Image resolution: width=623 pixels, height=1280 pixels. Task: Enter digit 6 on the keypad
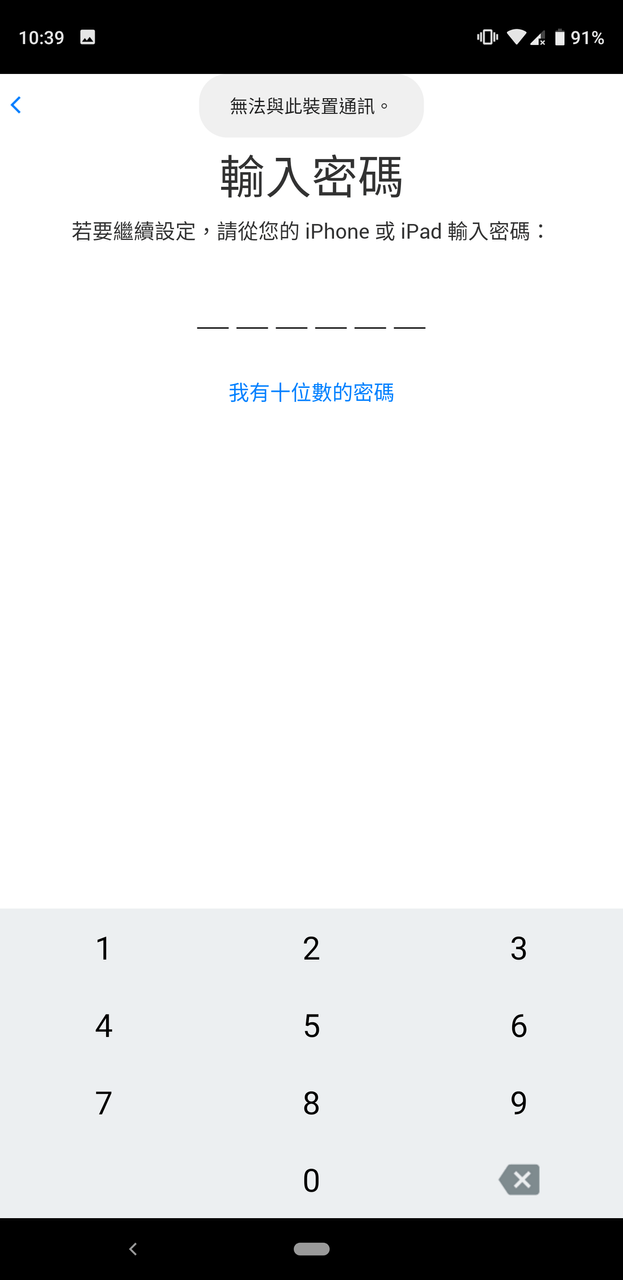[518, 1026]
